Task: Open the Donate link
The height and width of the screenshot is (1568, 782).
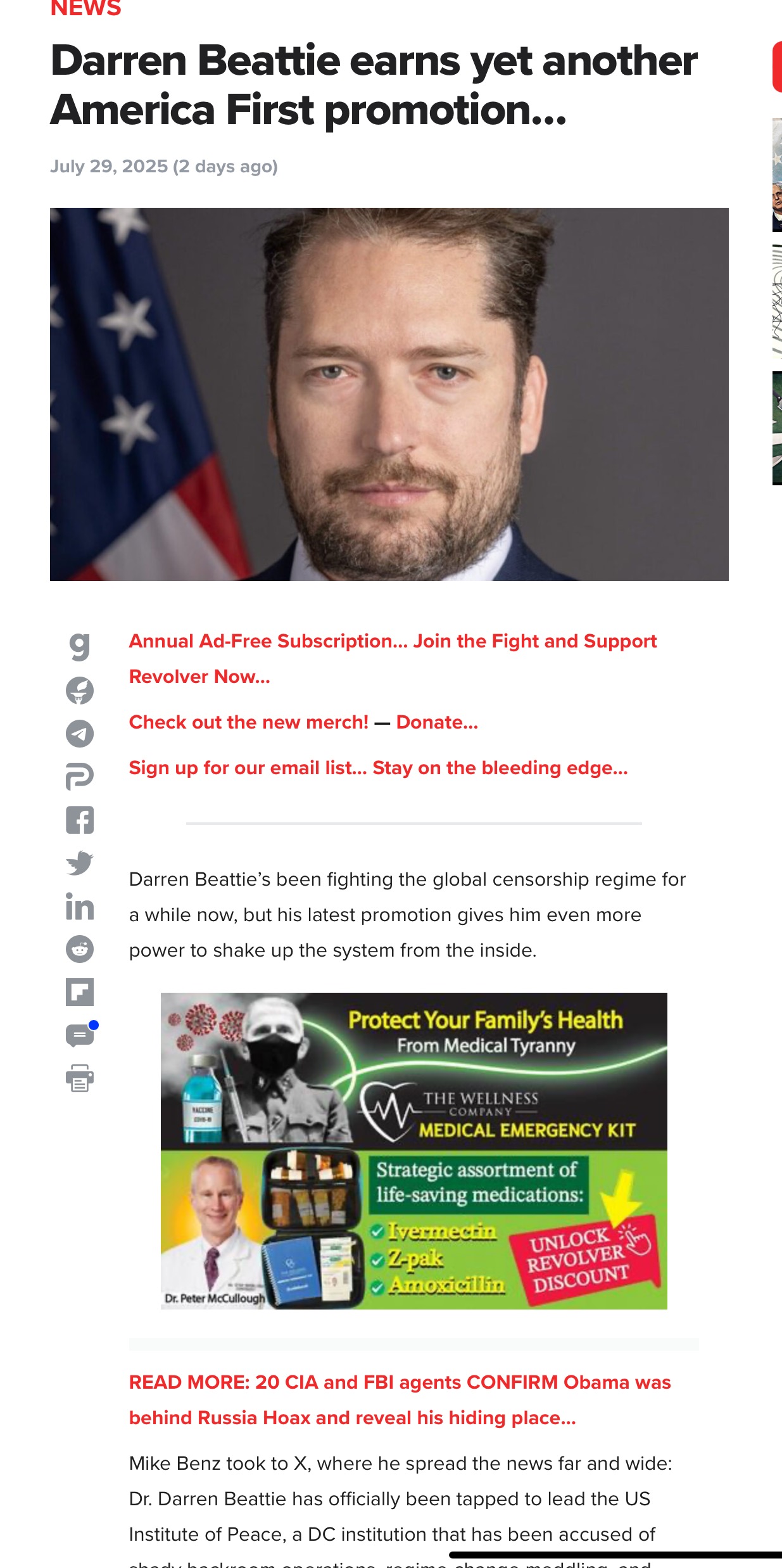Action: pos(437,722)
